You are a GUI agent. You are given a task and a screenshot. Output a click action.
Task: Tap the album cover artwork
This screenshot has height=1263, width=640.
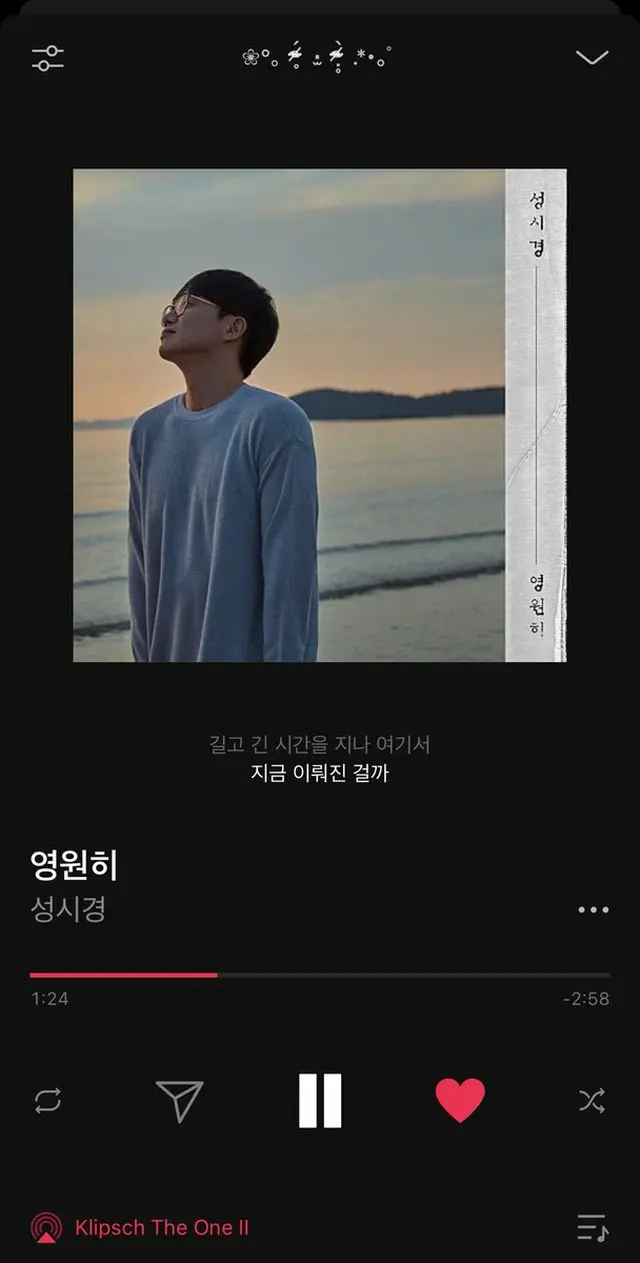[x=320, y=415]
